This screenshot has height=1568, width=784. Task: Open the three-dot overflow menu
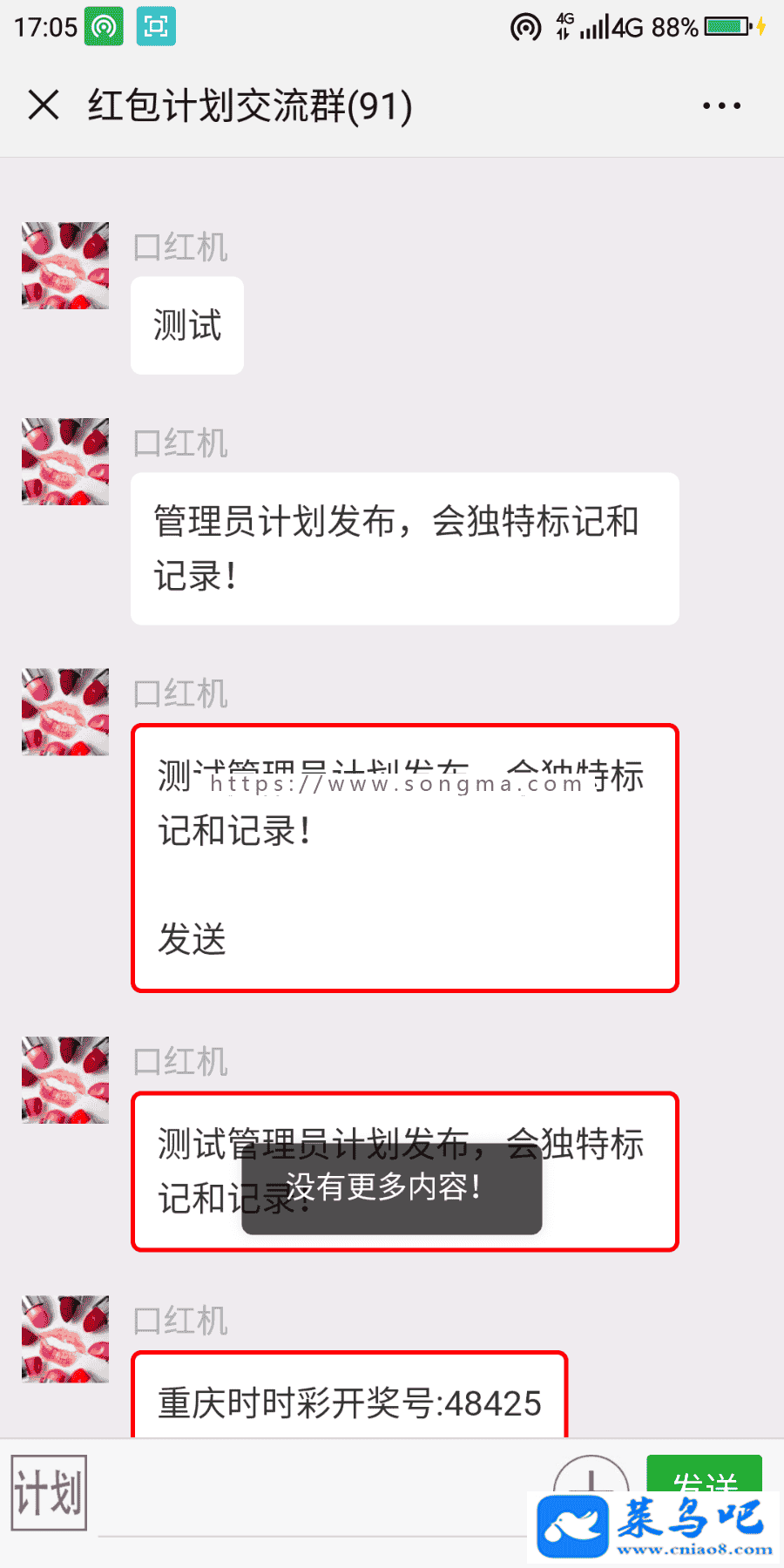(721, 105)
